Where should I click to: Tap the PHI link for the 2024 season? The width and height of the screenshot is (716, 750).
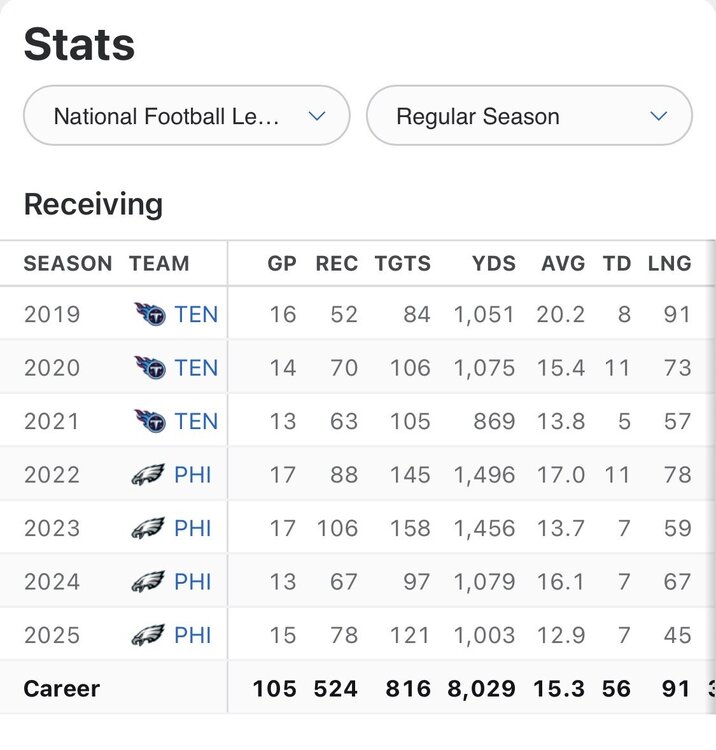(x=192, y=581)
